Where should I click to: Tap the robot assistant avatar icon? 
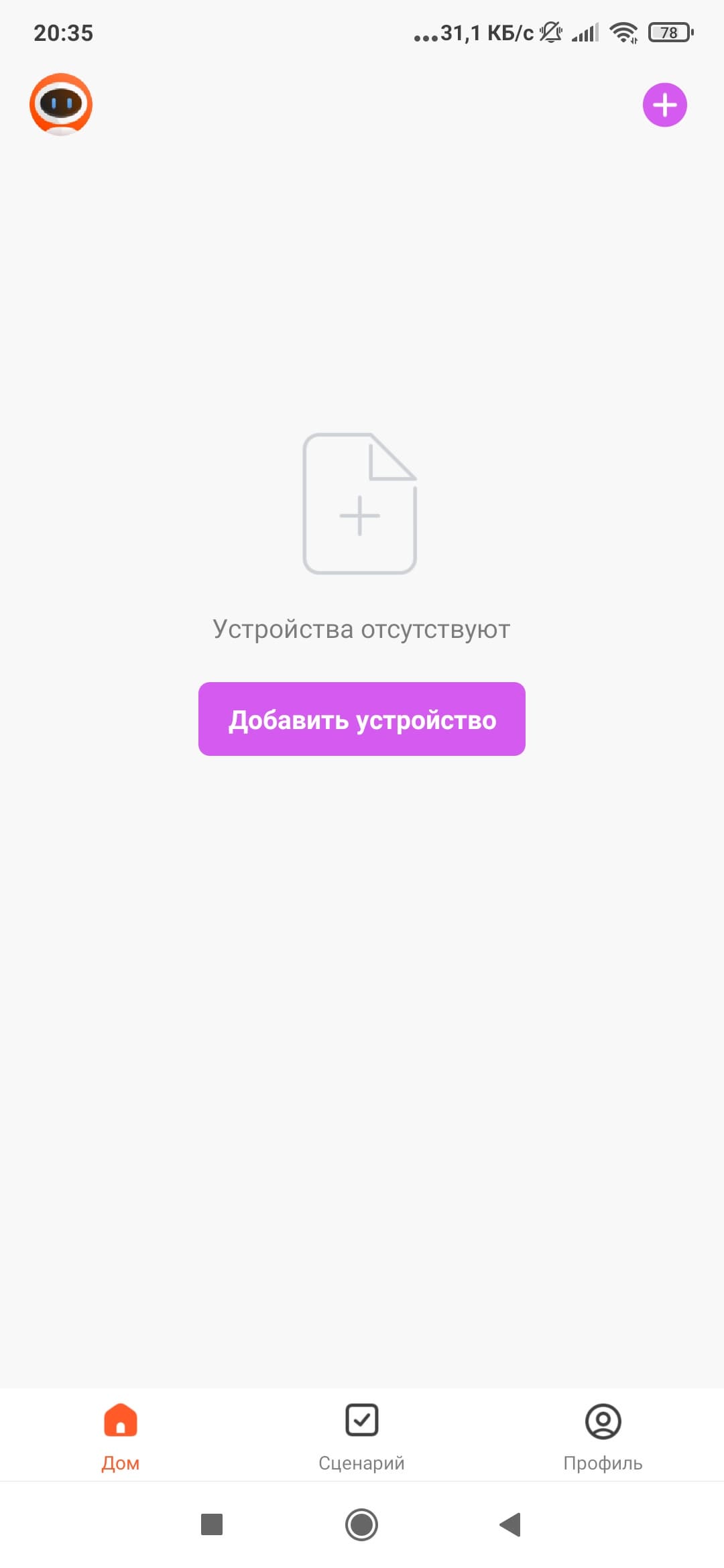61,105
